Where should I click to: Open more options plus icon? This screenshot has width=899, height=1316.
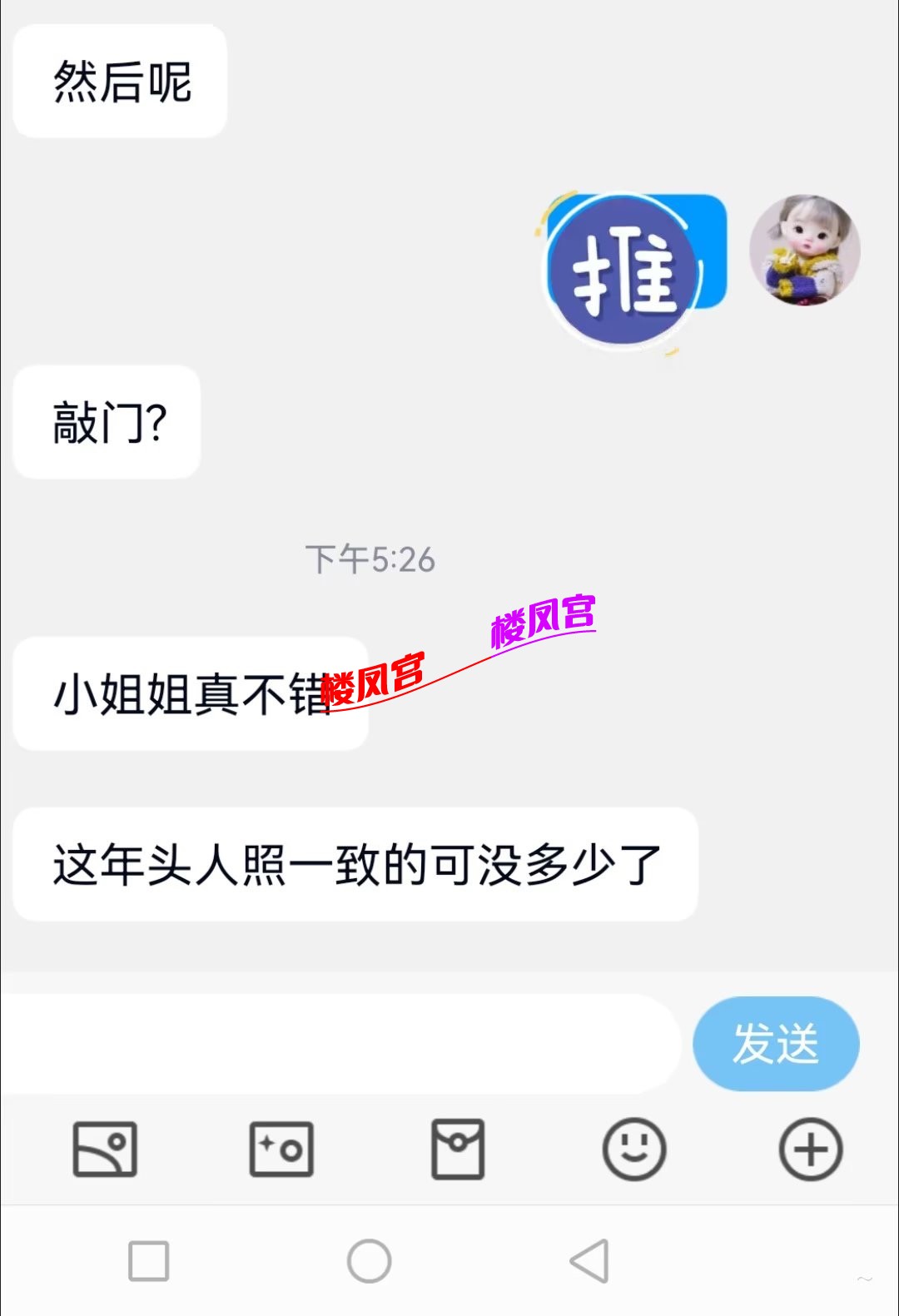811,1149
